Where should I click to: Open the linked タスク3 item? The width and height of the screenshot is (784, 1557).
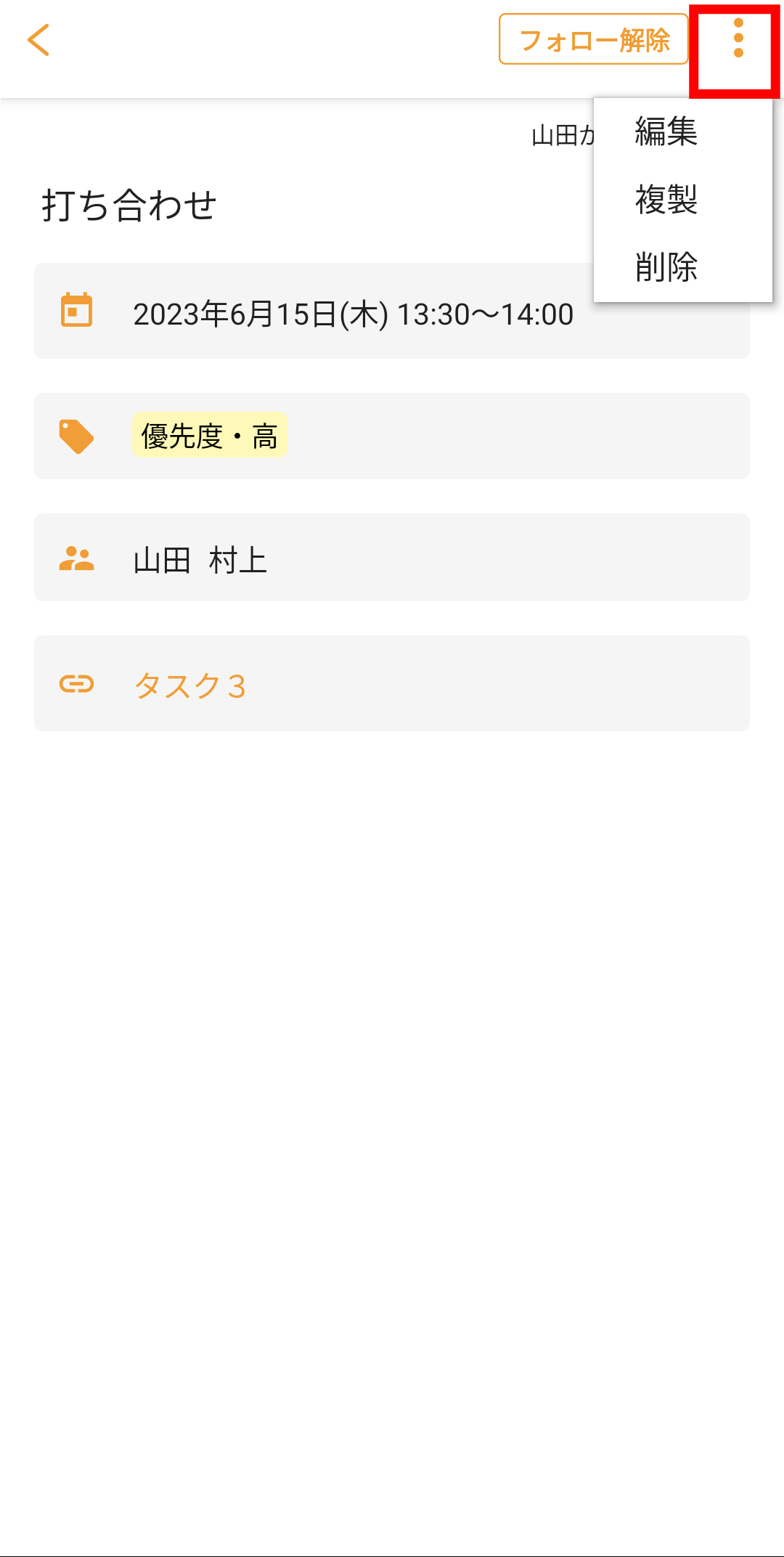[190, 685]
